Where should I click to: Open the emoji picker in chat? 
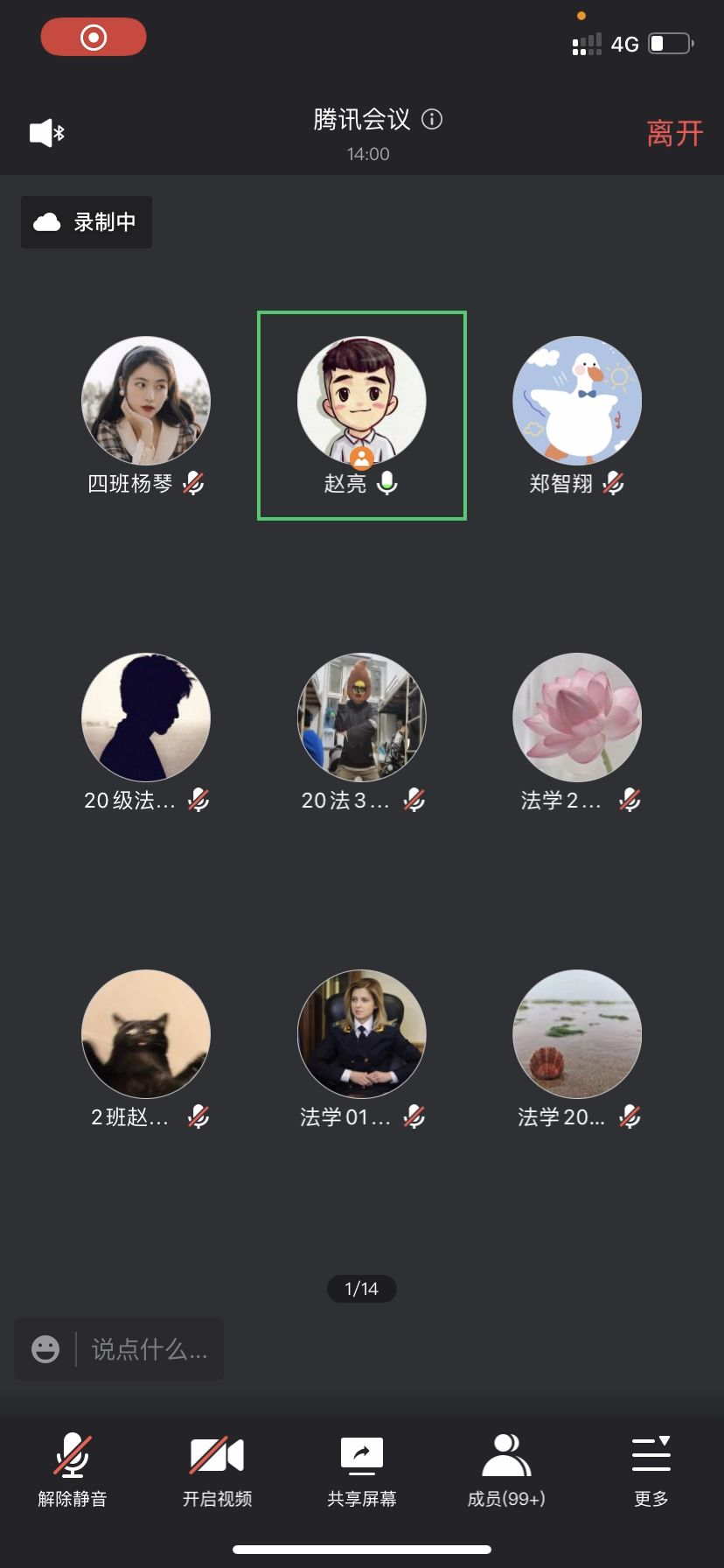pyautogui.click(x=45, y=1348)
